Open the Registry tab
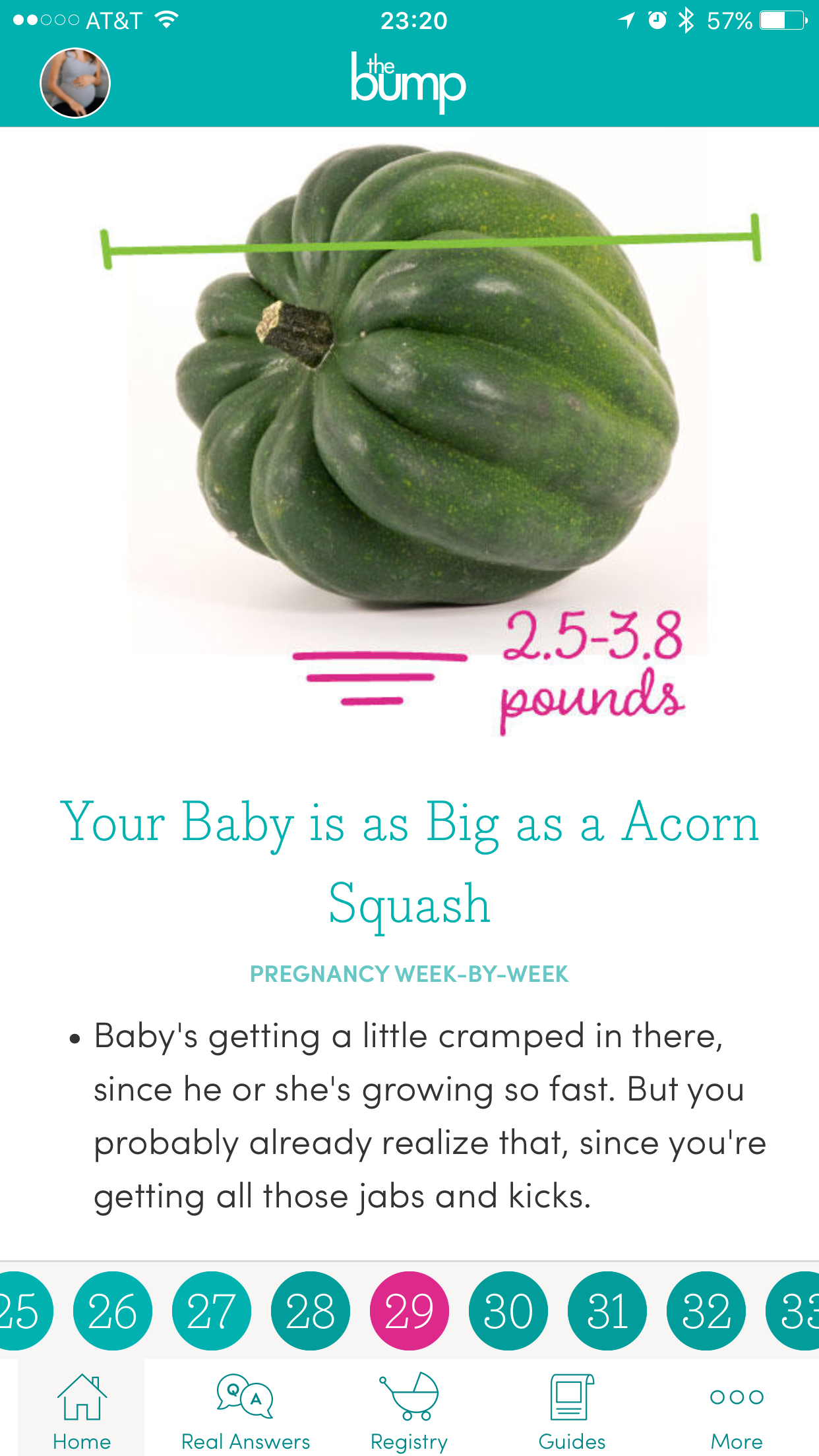The width and height of the screenshot is (819, 1456). click(409, 1409)
